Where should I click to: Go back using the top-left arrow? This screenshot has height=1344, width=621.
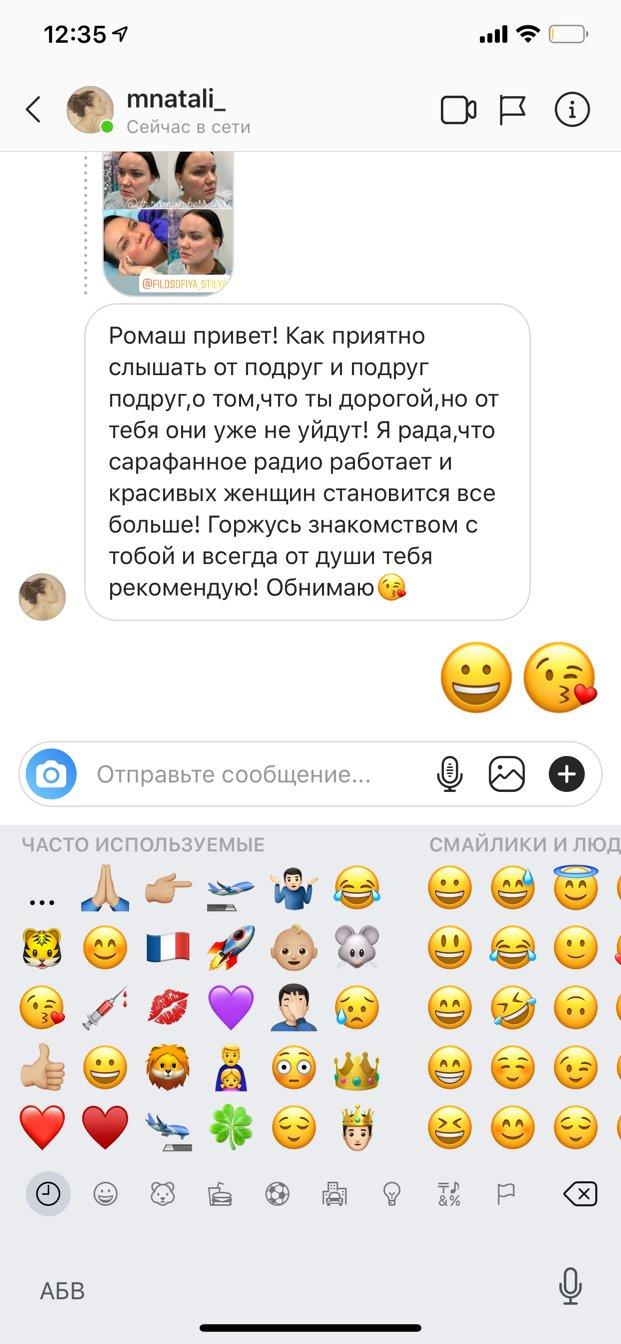(x=33, y=109)
